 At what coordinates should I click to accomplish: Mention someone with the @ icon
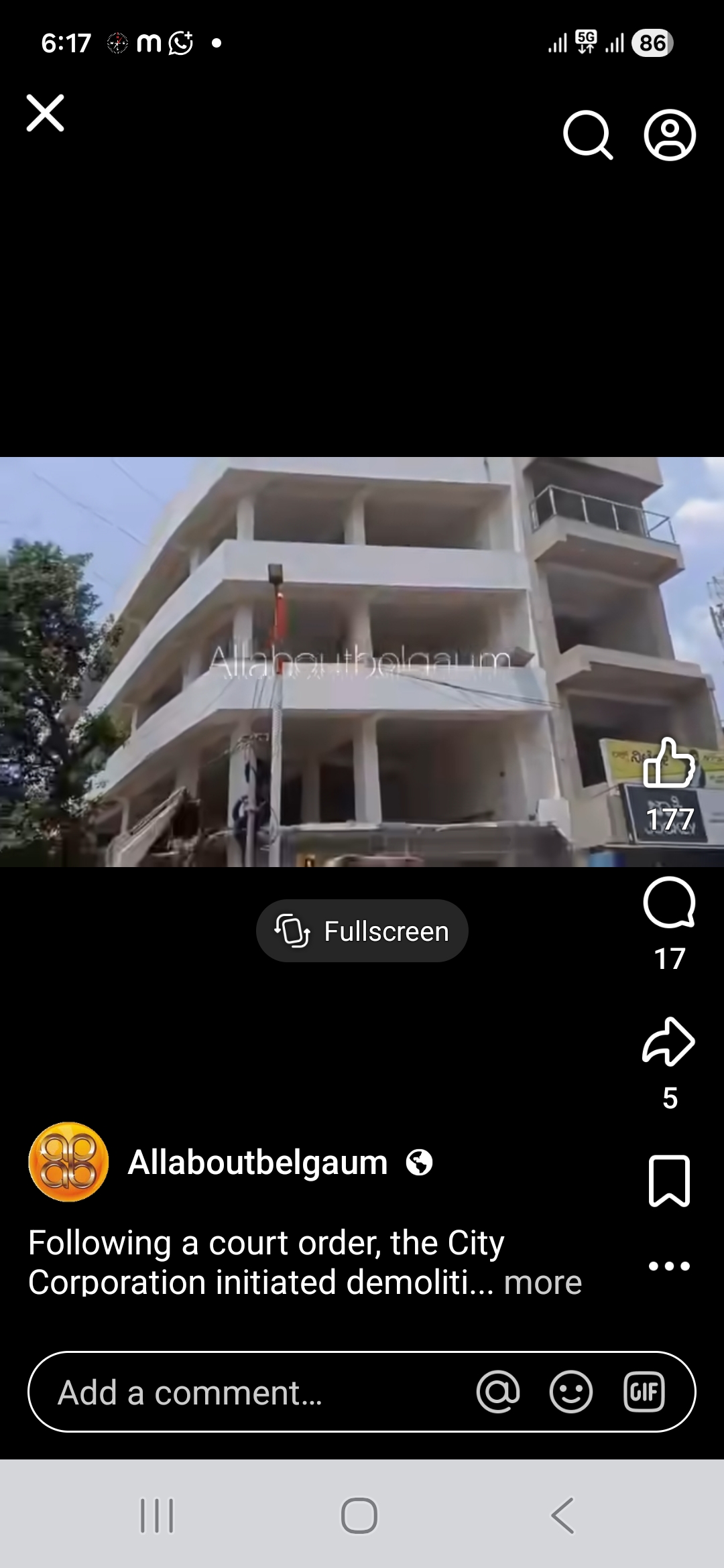tap(498, 1392)
